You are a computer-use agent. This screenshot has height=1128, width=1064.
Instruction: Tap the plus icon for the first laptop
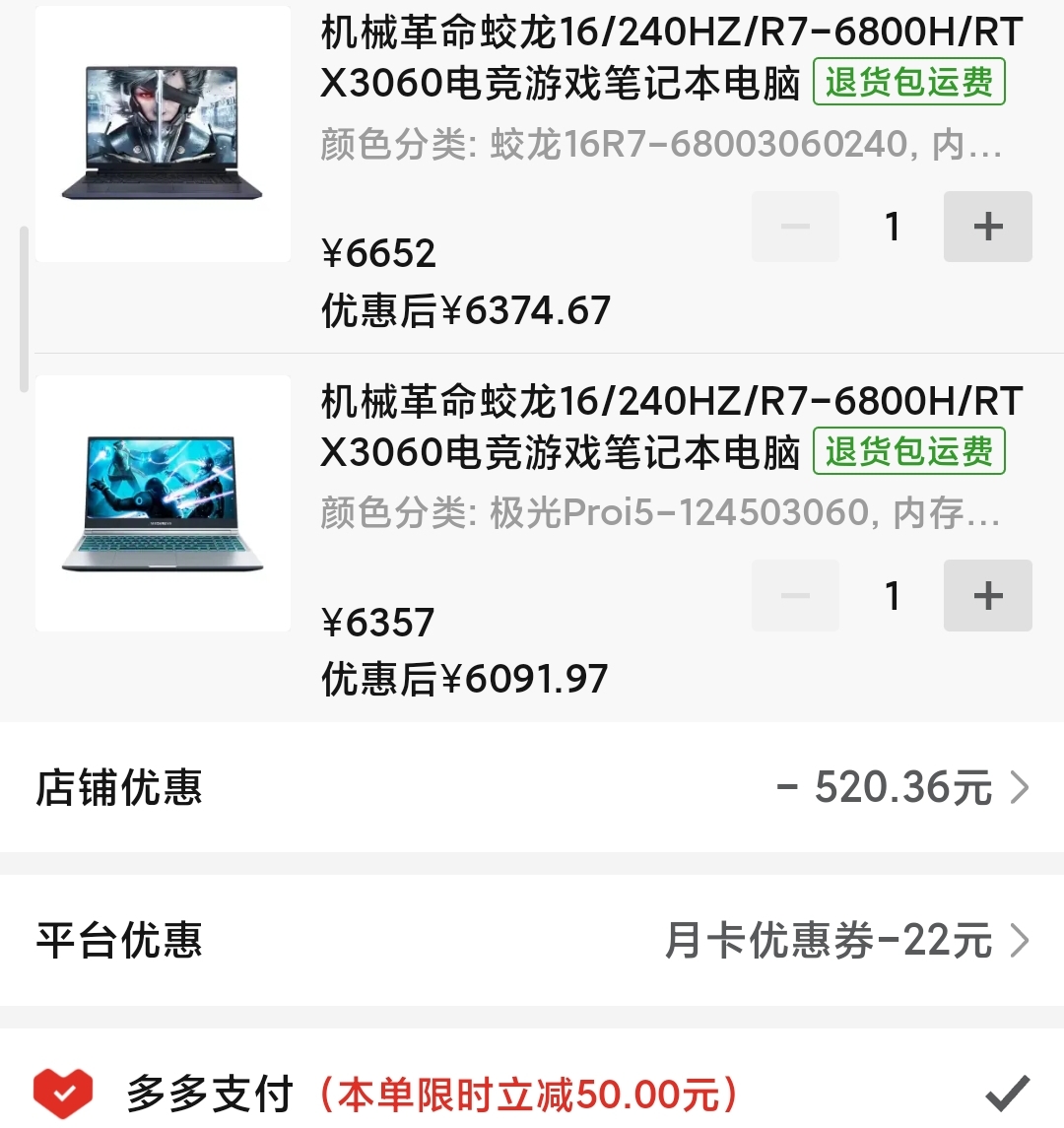coord(987,227)
